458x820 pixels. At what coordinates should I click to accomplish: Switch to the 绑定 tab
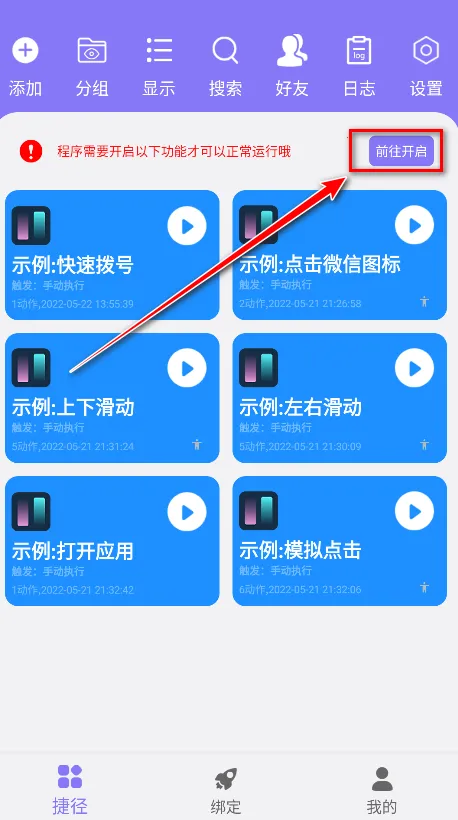226,790
